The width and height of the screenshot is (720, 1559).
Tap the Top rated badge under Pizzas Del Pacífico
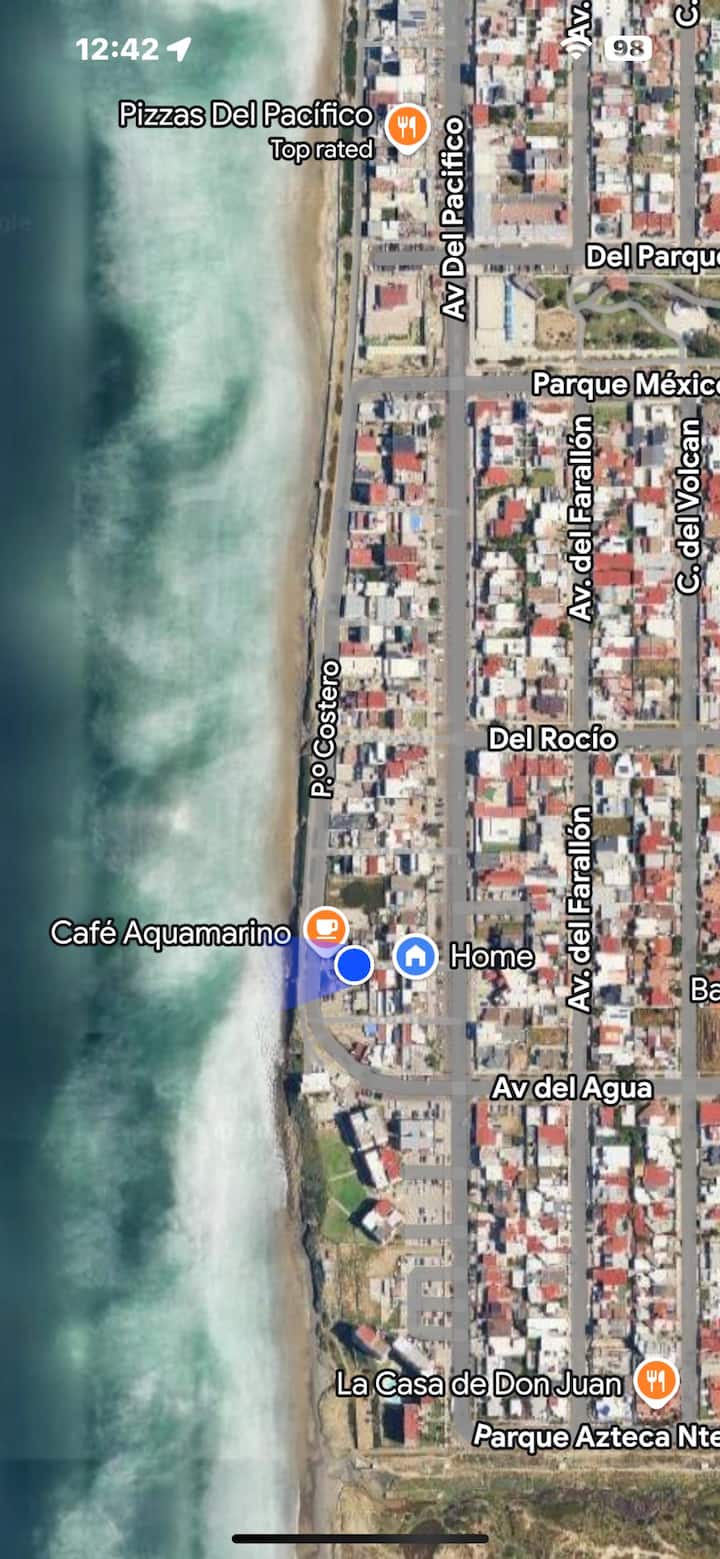322,151
